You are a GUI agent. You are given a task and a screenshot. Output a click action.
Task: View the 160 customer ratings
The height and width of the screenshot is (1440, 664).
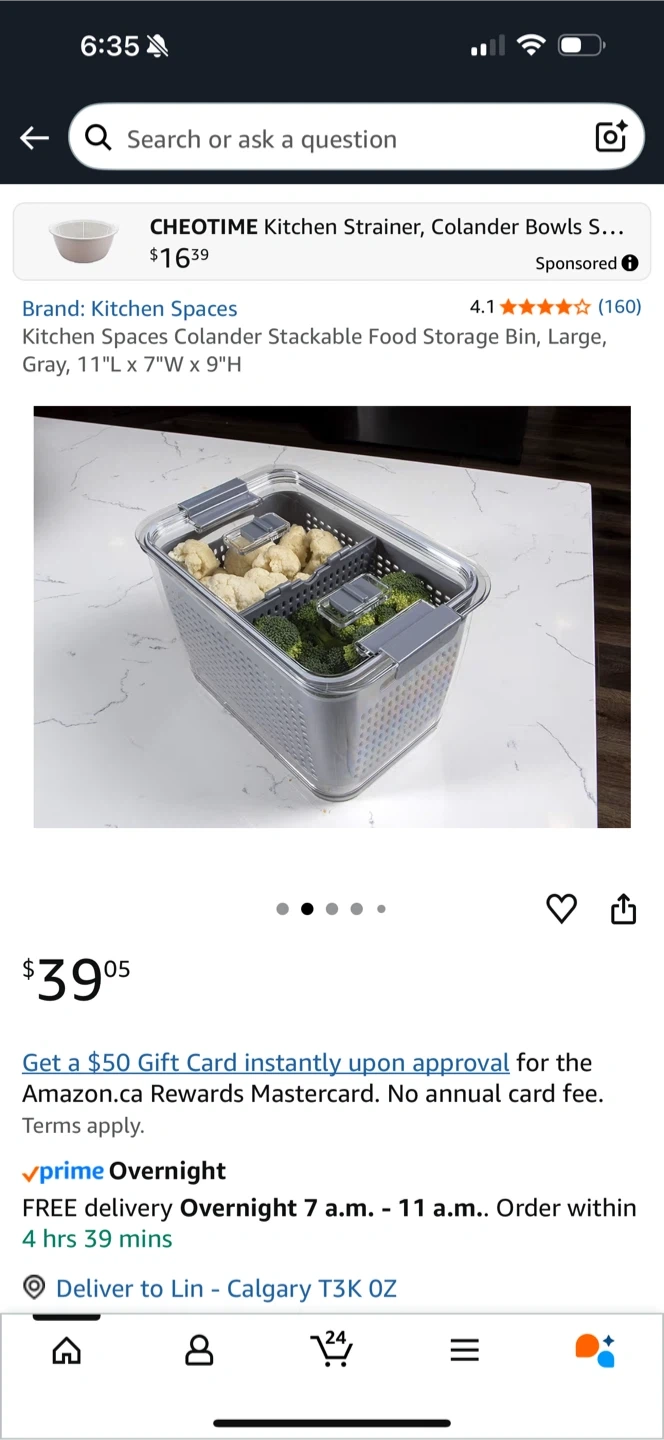coord(618,307)
